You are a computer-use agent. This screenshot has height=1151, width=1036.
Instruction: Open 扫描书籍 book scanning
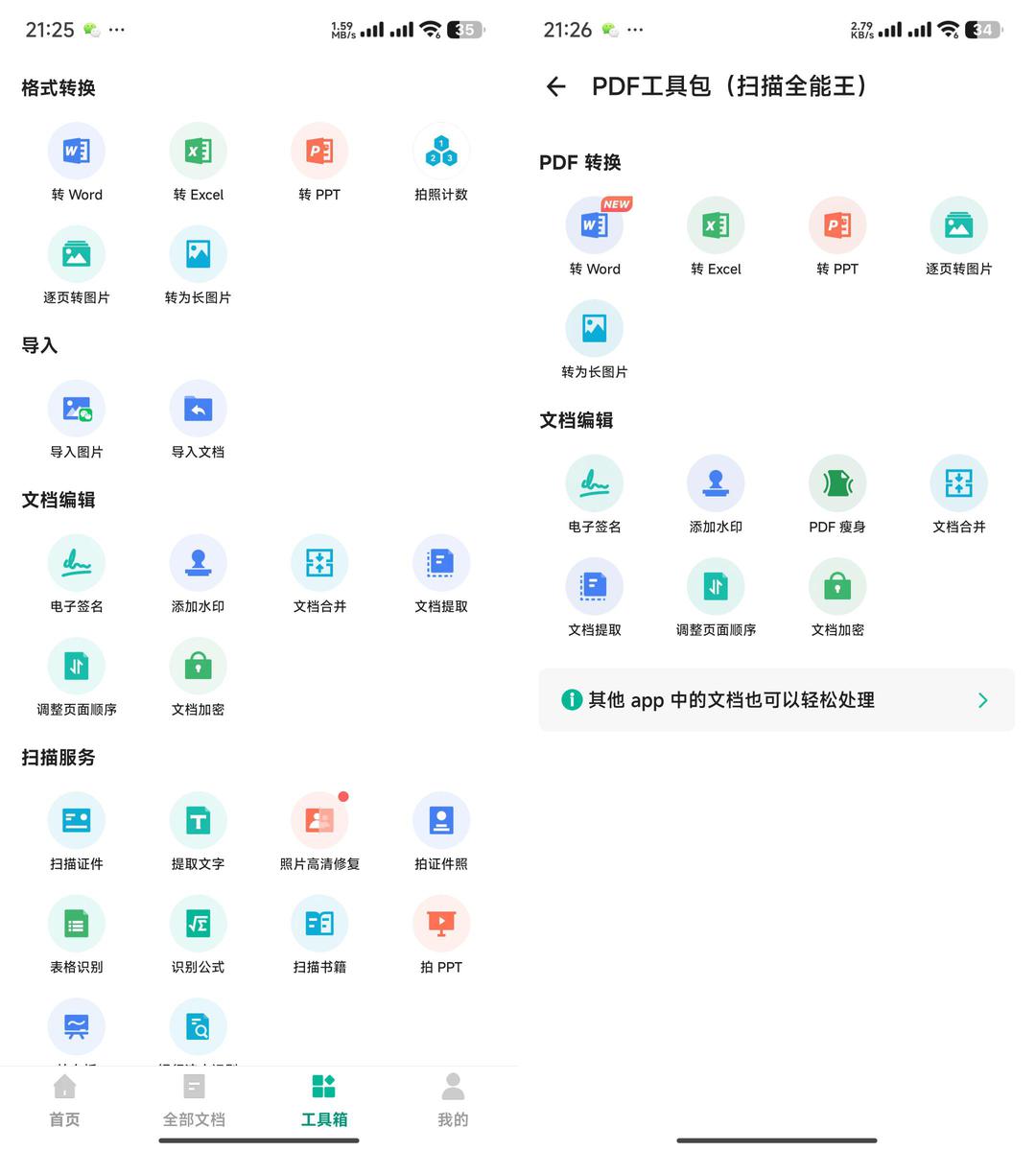click(319, 935)
